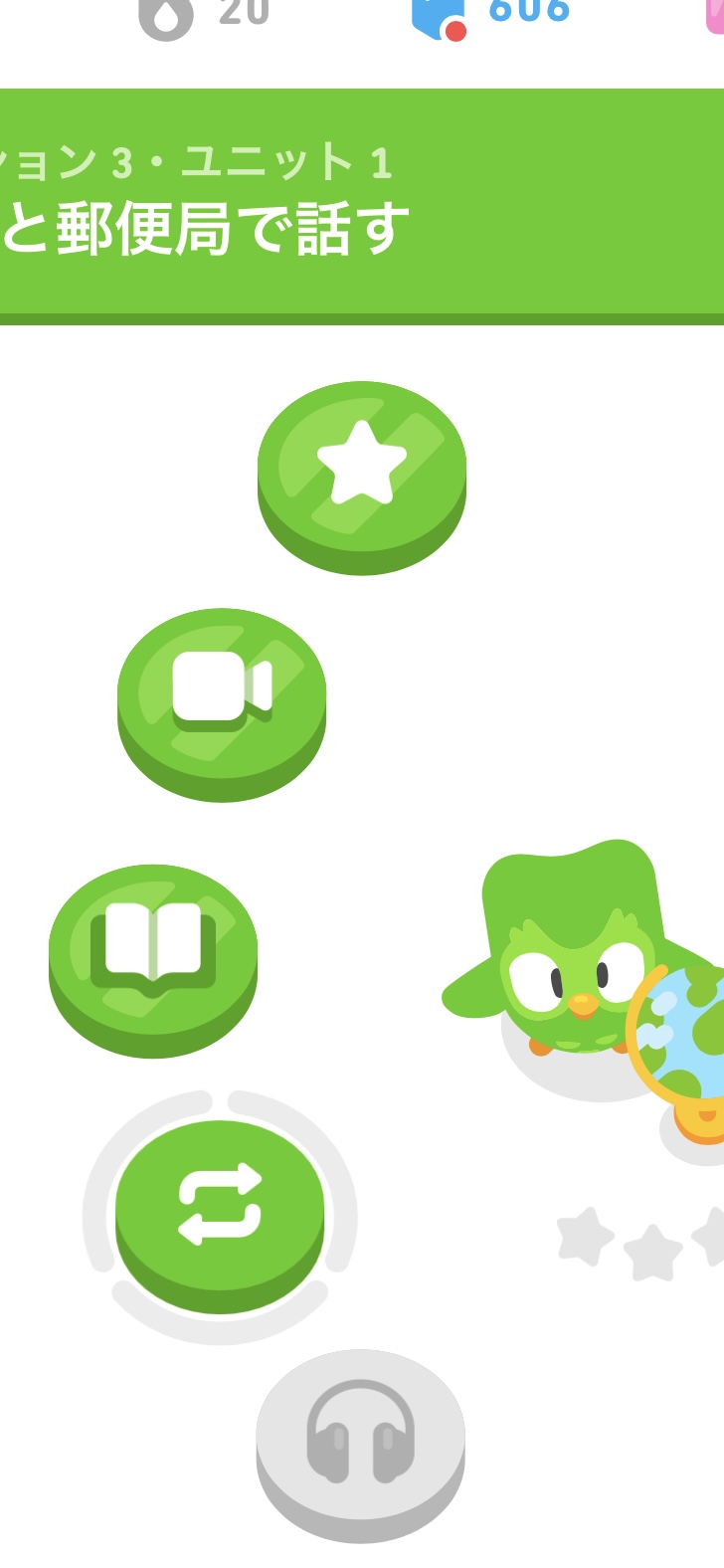Start the green star lesson node
Viewport: 724px width, 1568px height.
click(361, 468)
